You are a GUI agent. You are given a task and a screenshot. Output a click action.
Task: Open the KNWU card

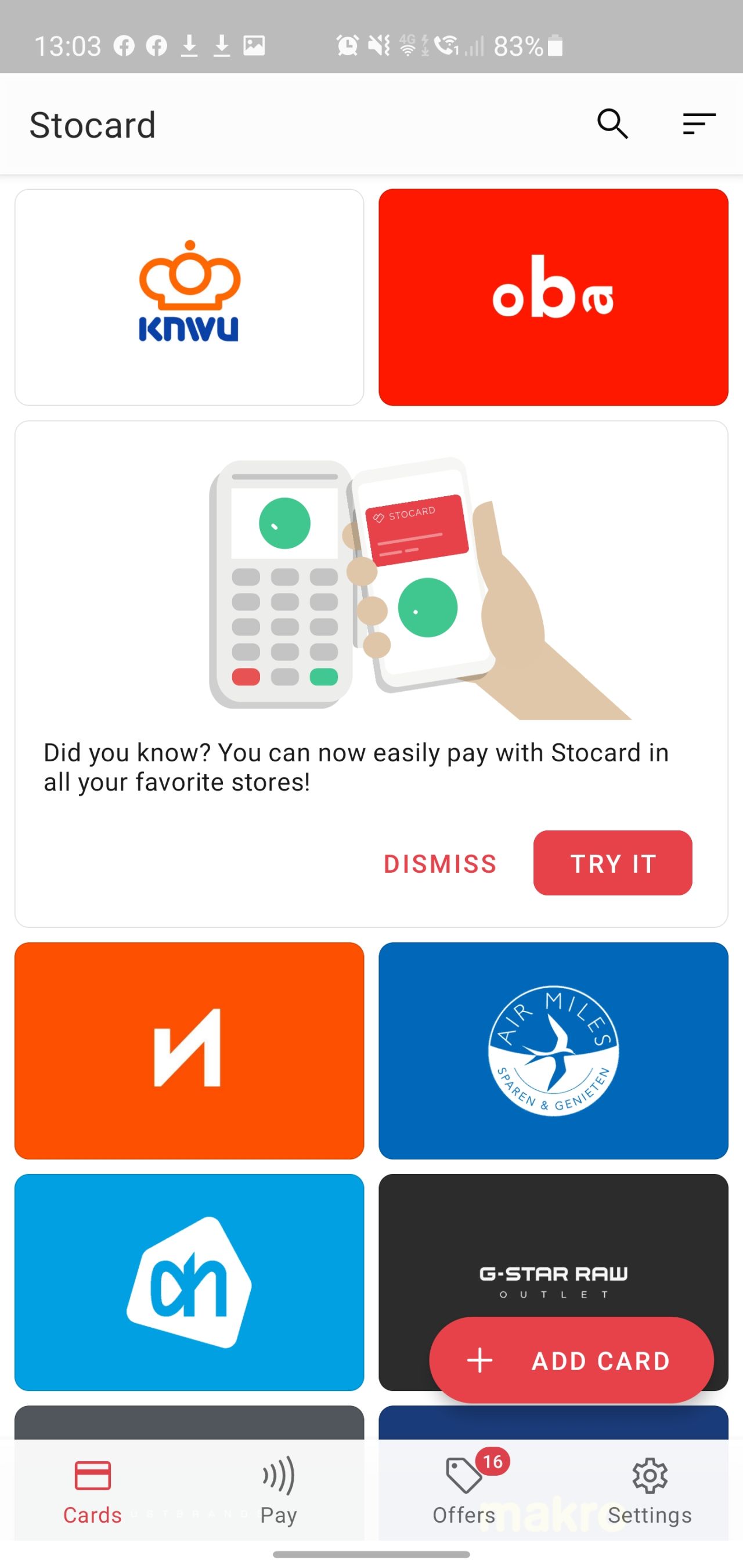[189, 297]
